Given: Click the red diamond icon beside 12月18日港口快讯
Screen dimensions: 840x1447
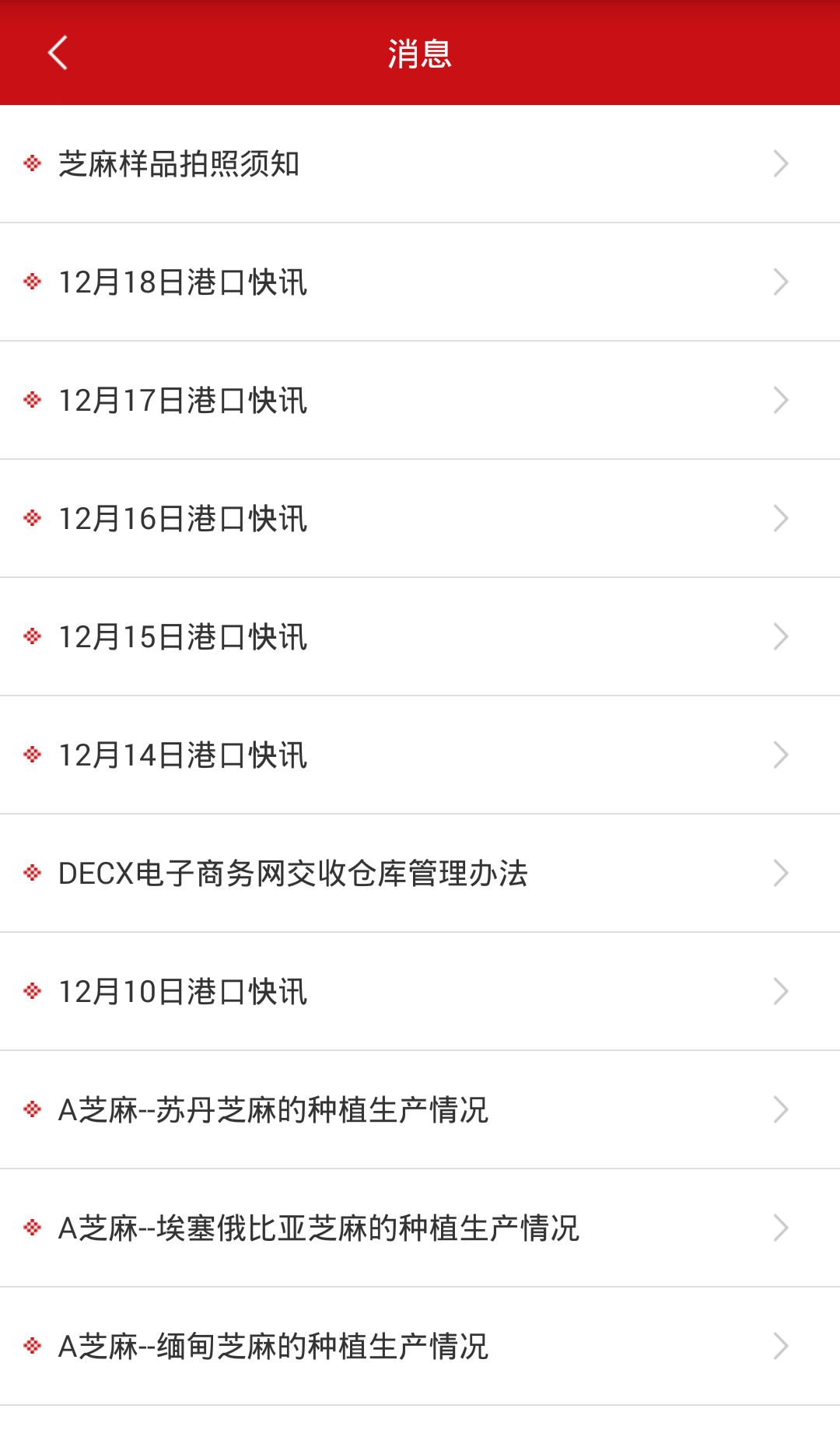Looking at the screenshot, I should click(33, 282).
